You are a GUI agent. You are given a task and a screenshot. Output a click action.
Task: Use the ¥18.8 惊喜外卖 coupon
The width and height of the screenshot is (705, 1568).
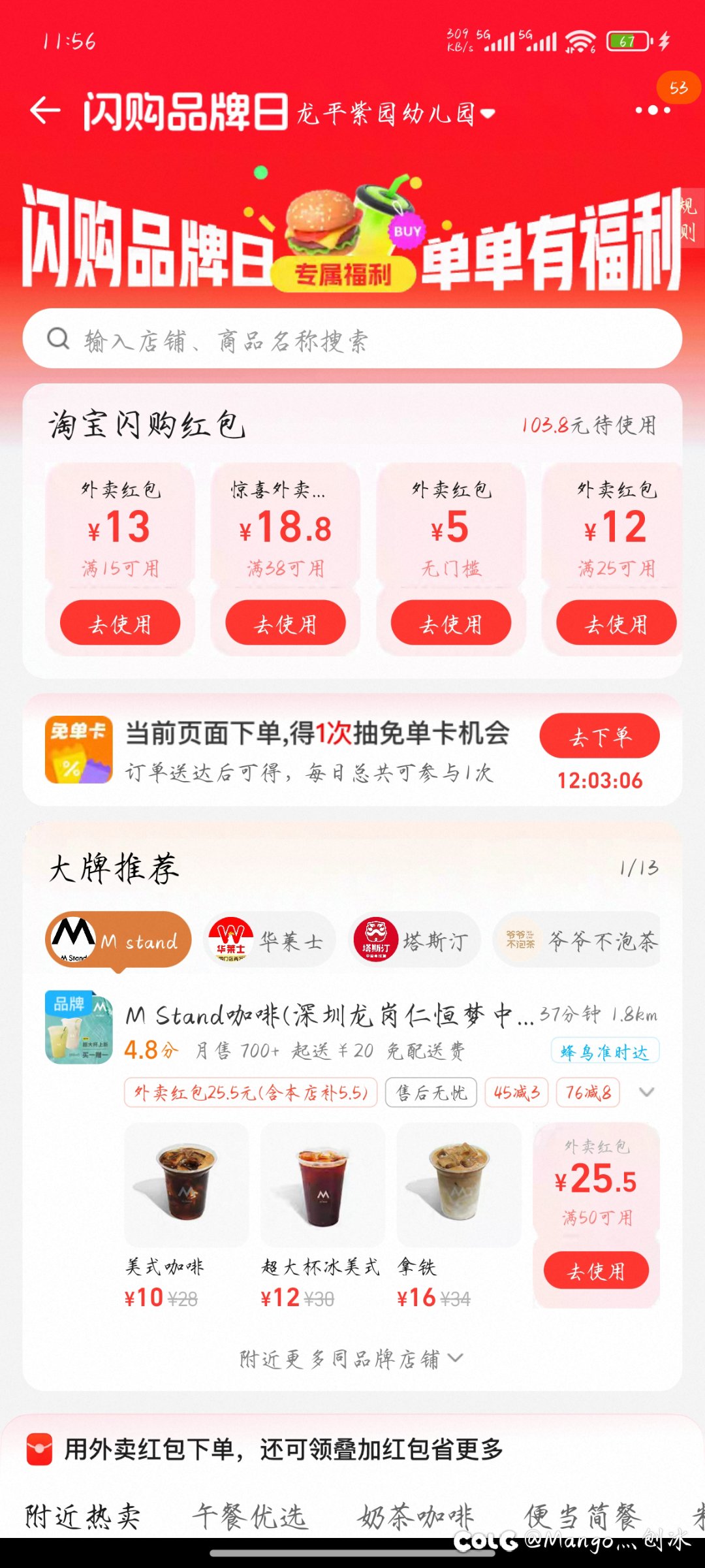pos(285,624)
